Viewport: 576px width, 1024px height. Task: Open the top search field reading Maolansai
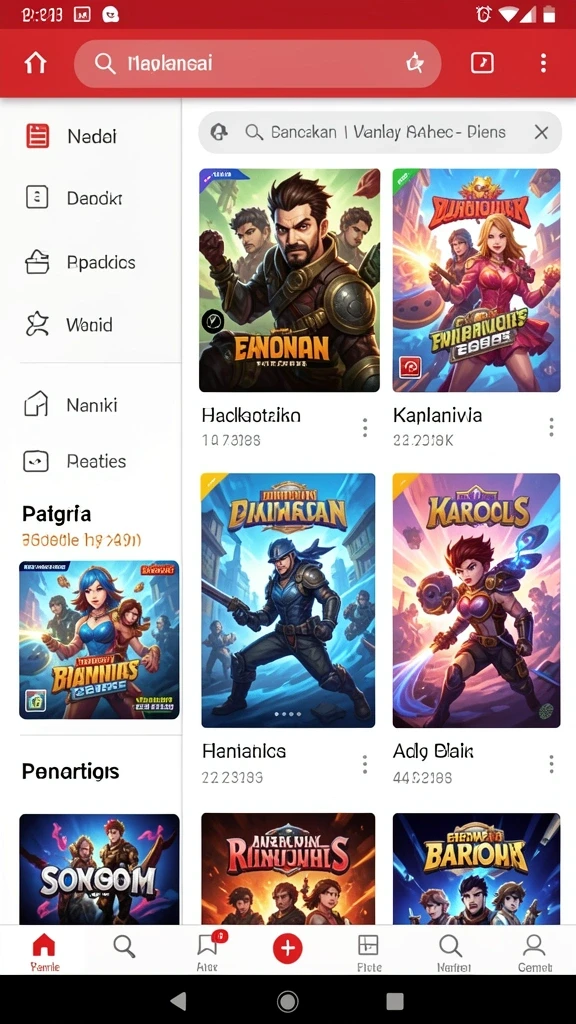point(257,63)
